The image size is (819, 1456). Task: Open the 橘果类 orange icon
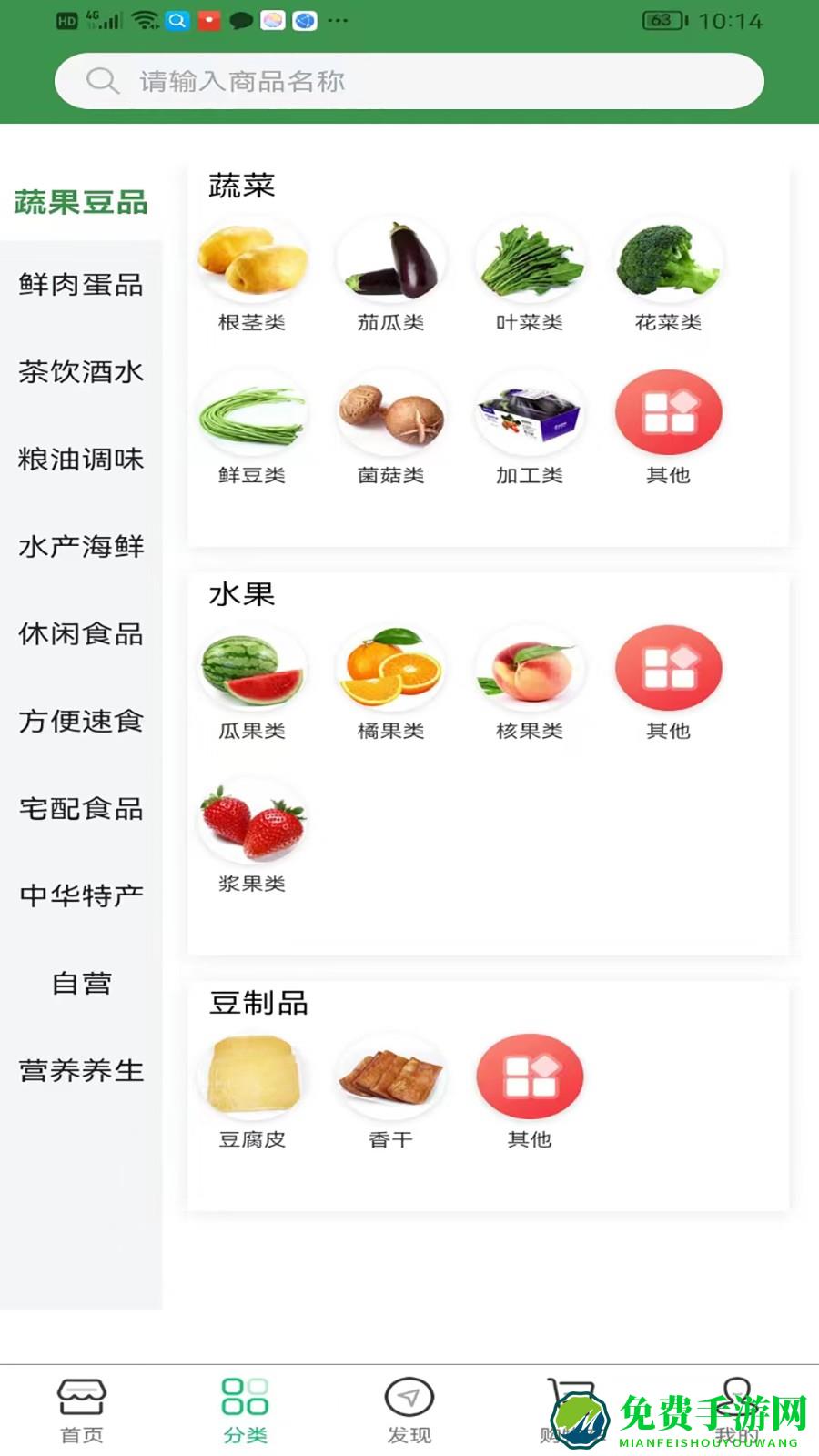[391, 667]
